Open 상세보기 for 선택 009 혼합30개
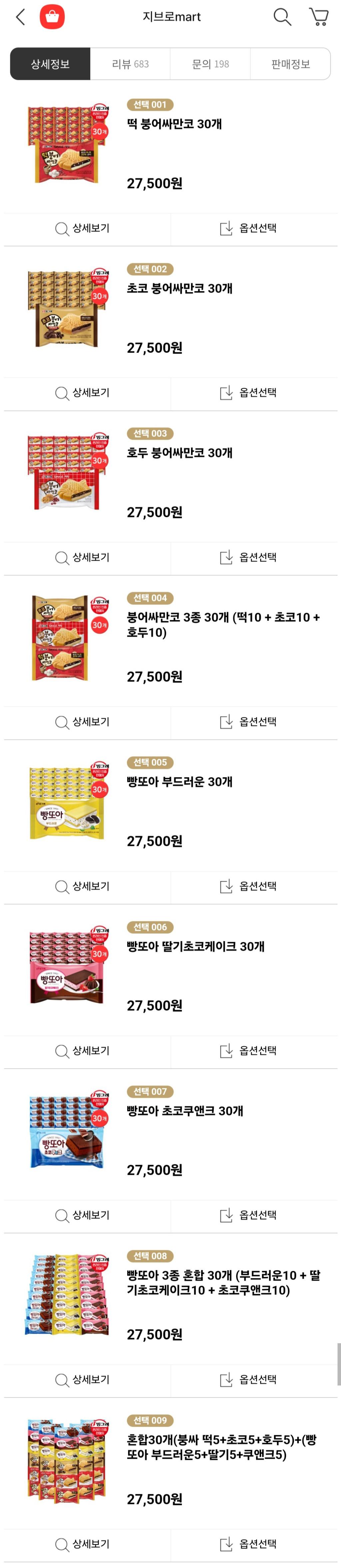The image size is (341, 1568). [x=83, y=1544]
